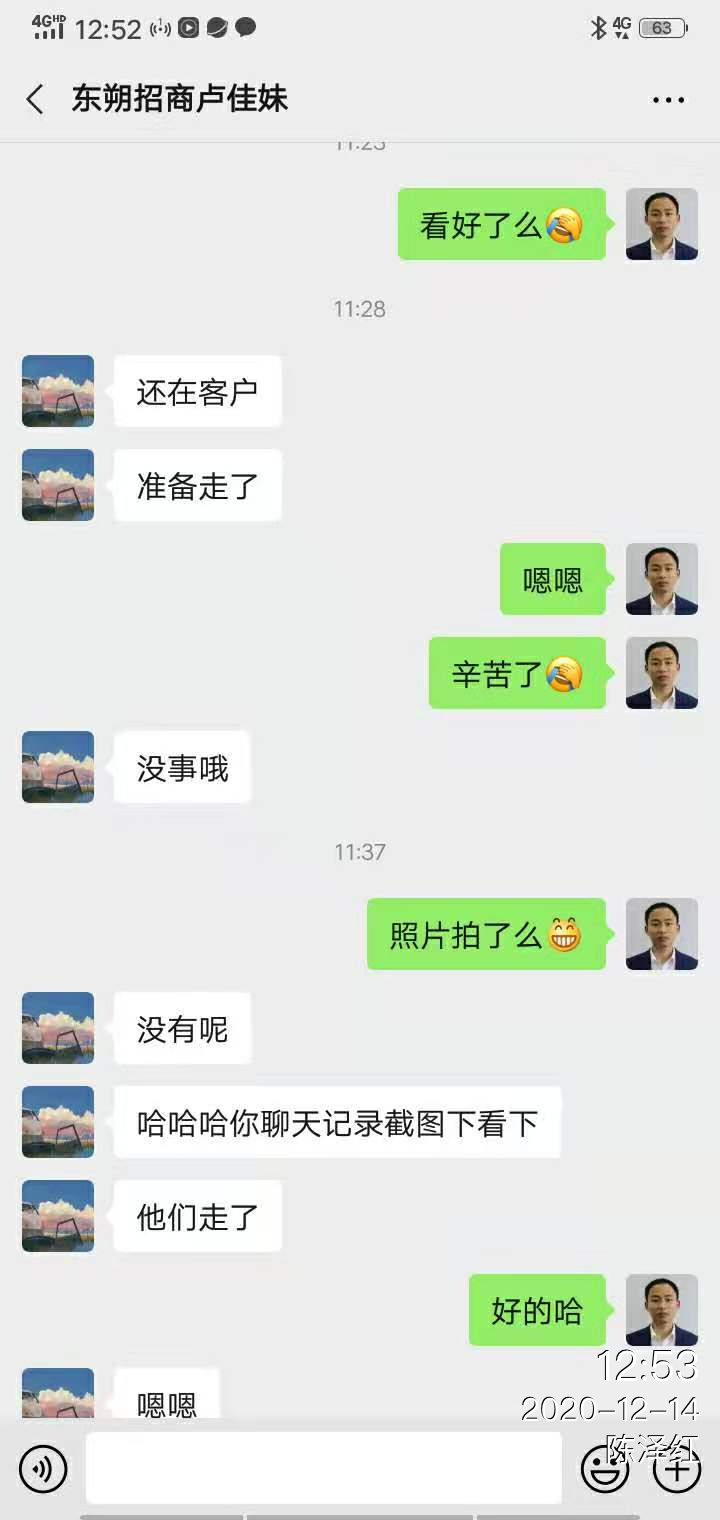Open my avatar beside 照片拍了么
The image size is (720, 1520).
662,934
